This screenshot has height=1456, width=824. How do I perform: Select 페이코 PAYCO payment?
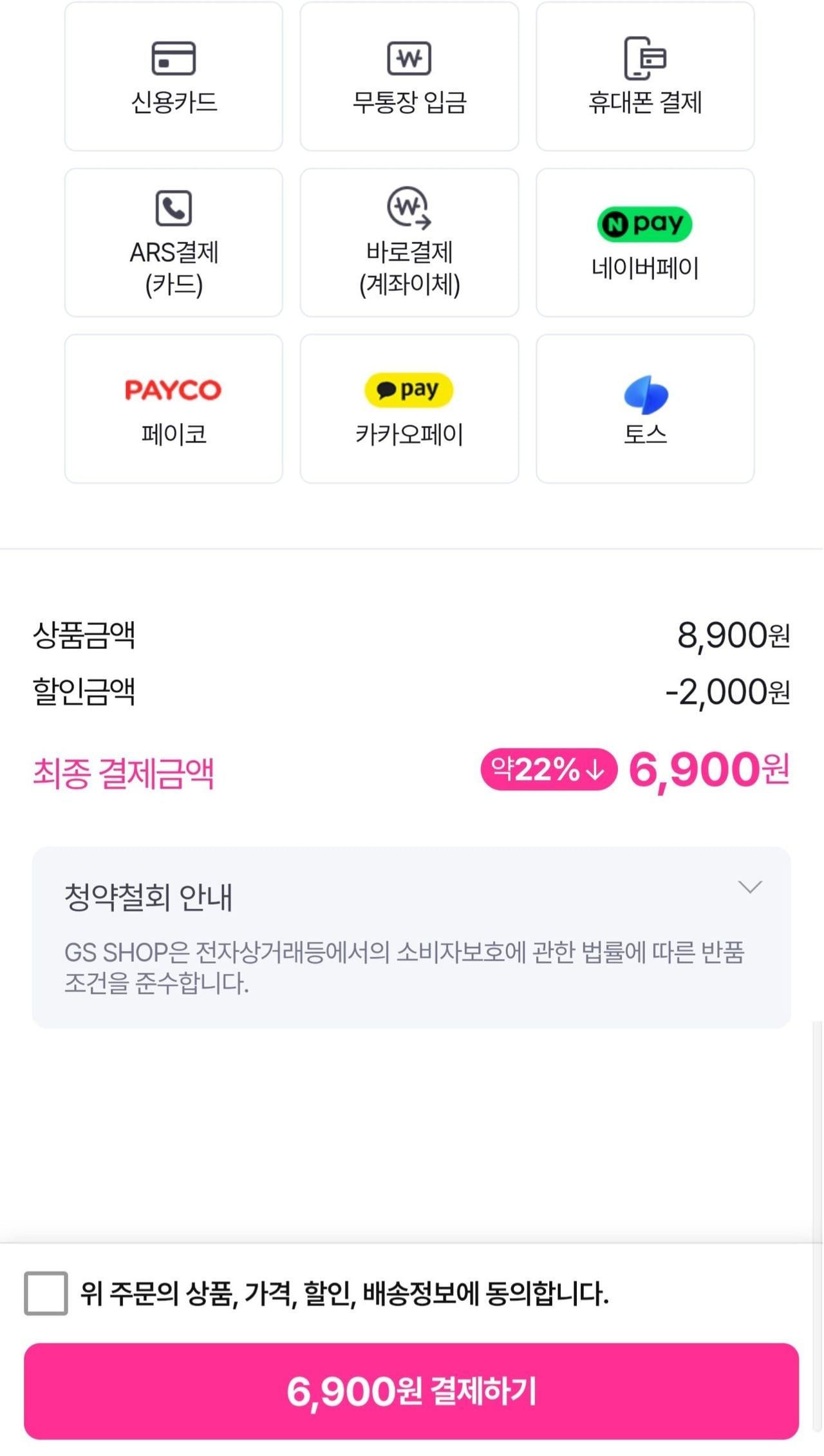pyautogui.click(x=174, y=409)
